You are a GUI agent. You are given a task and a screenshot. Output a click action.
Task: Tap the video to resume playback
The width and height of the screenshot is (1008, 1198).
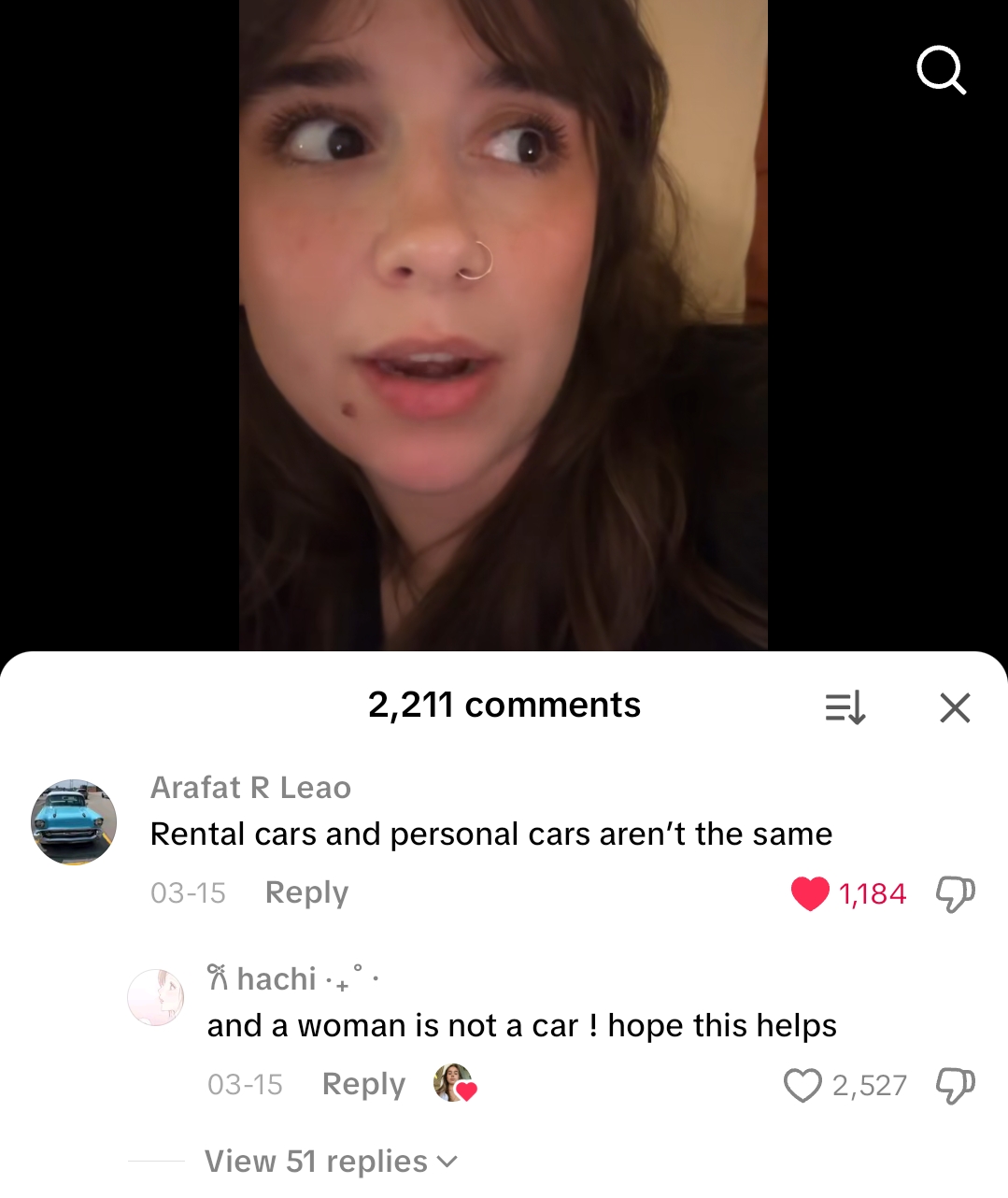pyautogui.click(x=503, y=327)
